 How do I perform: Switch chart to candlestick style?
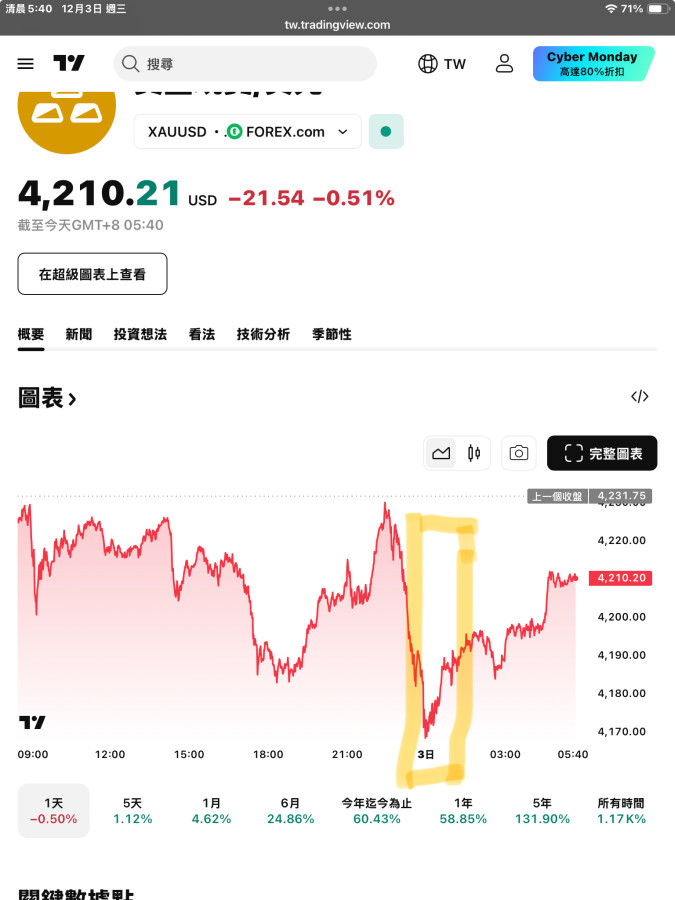(474, 453)
